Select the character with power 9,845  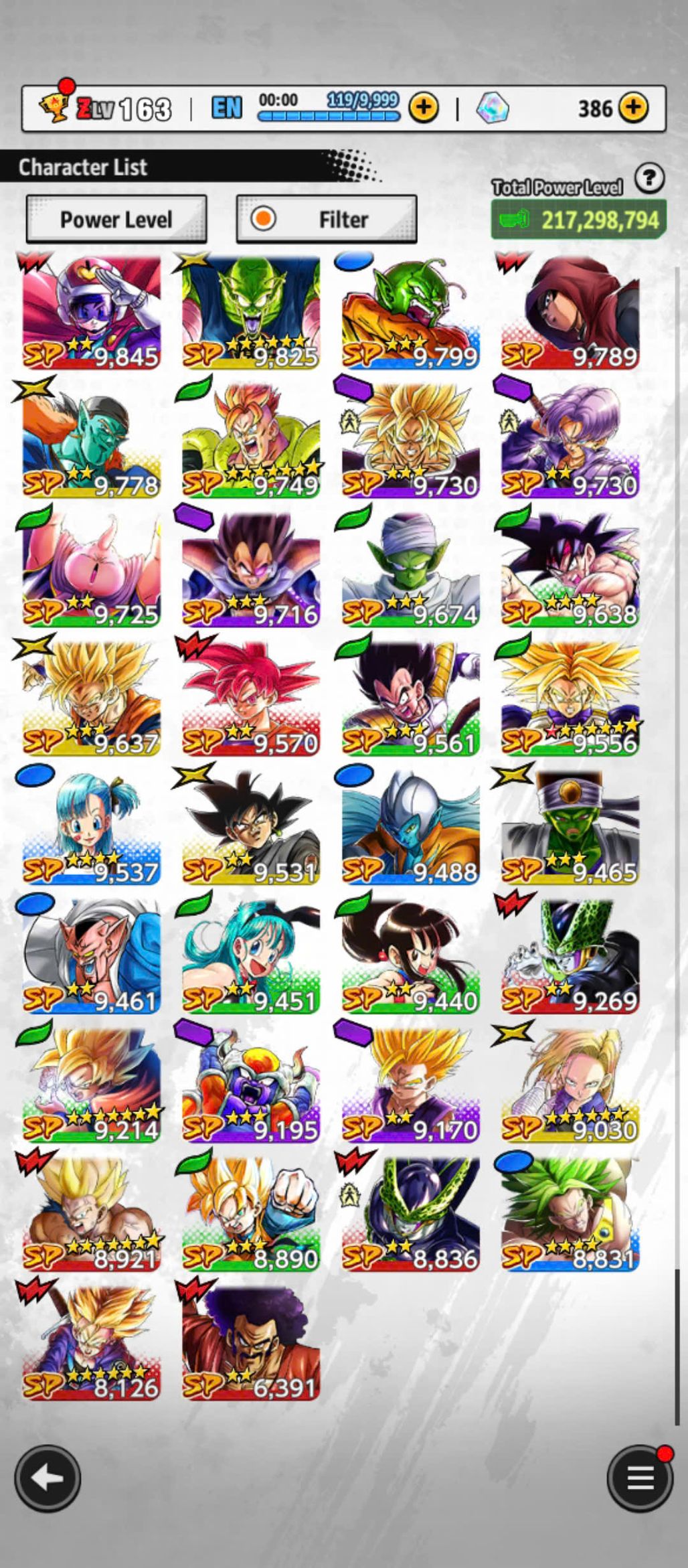click(92, 313)
